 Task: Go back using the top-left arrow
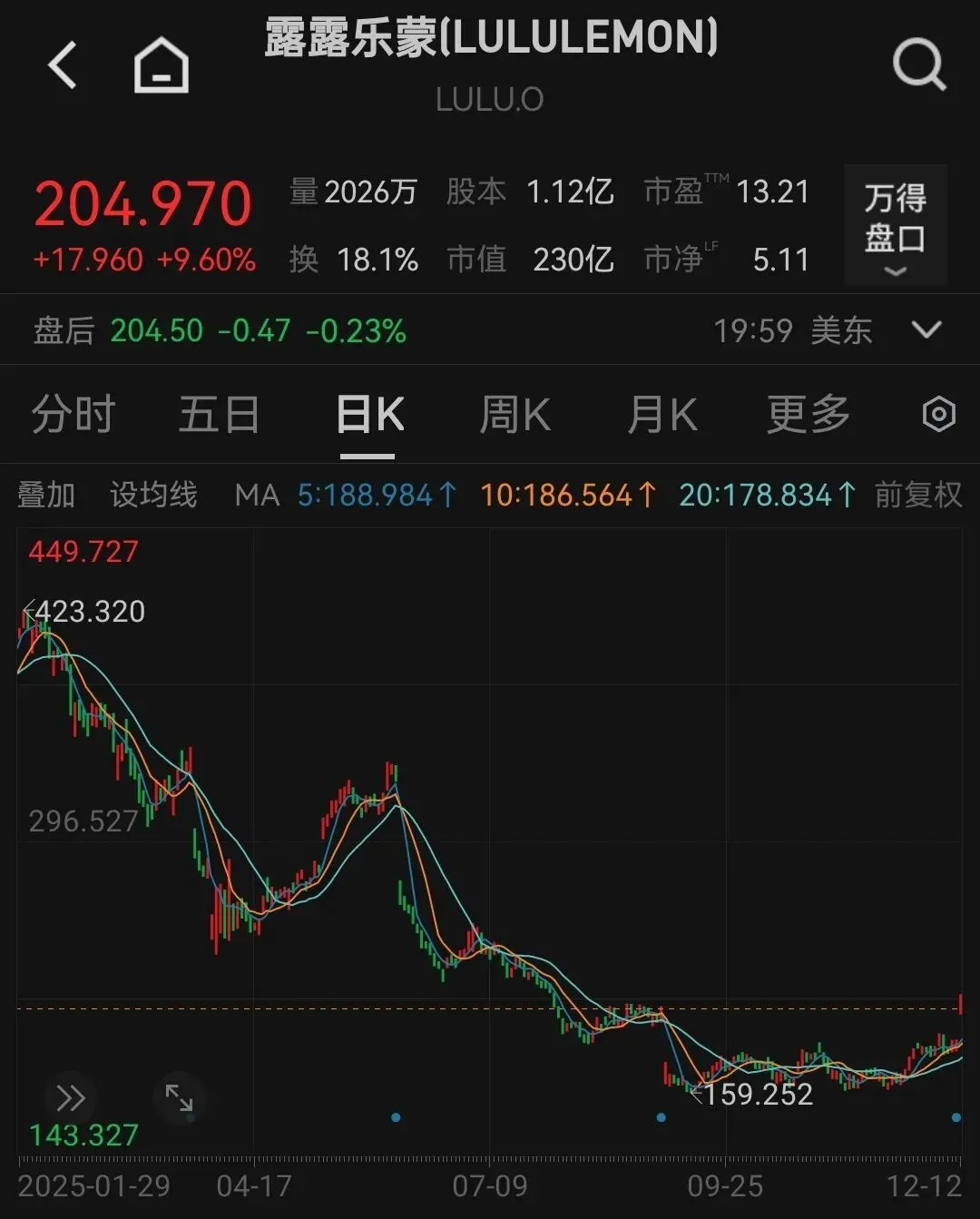click(62, 65)
